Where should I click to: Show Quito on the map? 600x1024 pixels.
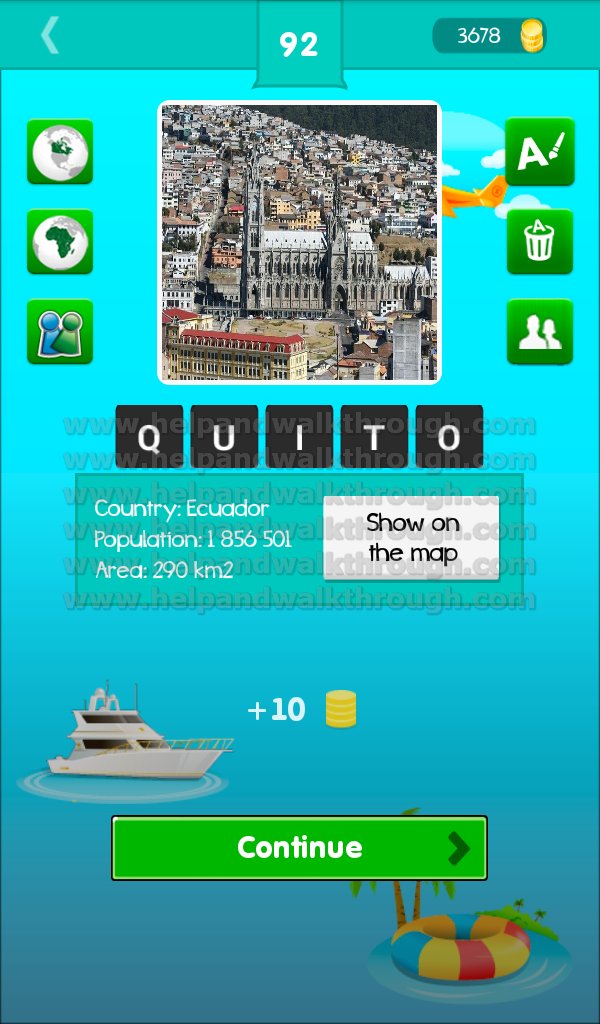coord(412,537)
